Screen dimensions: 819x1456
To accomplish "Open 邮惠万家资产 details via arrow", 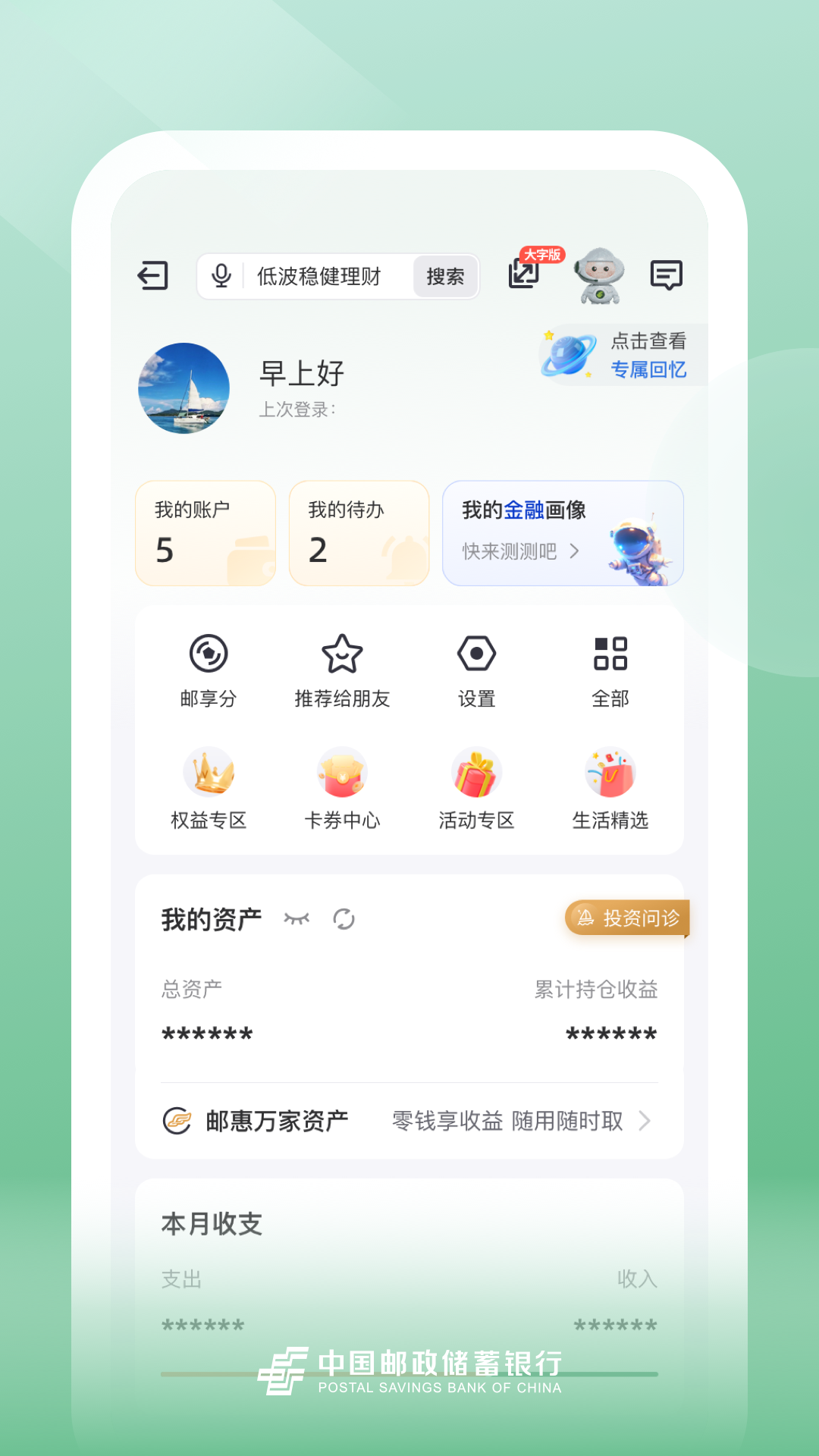I will tap(645, 1120).
